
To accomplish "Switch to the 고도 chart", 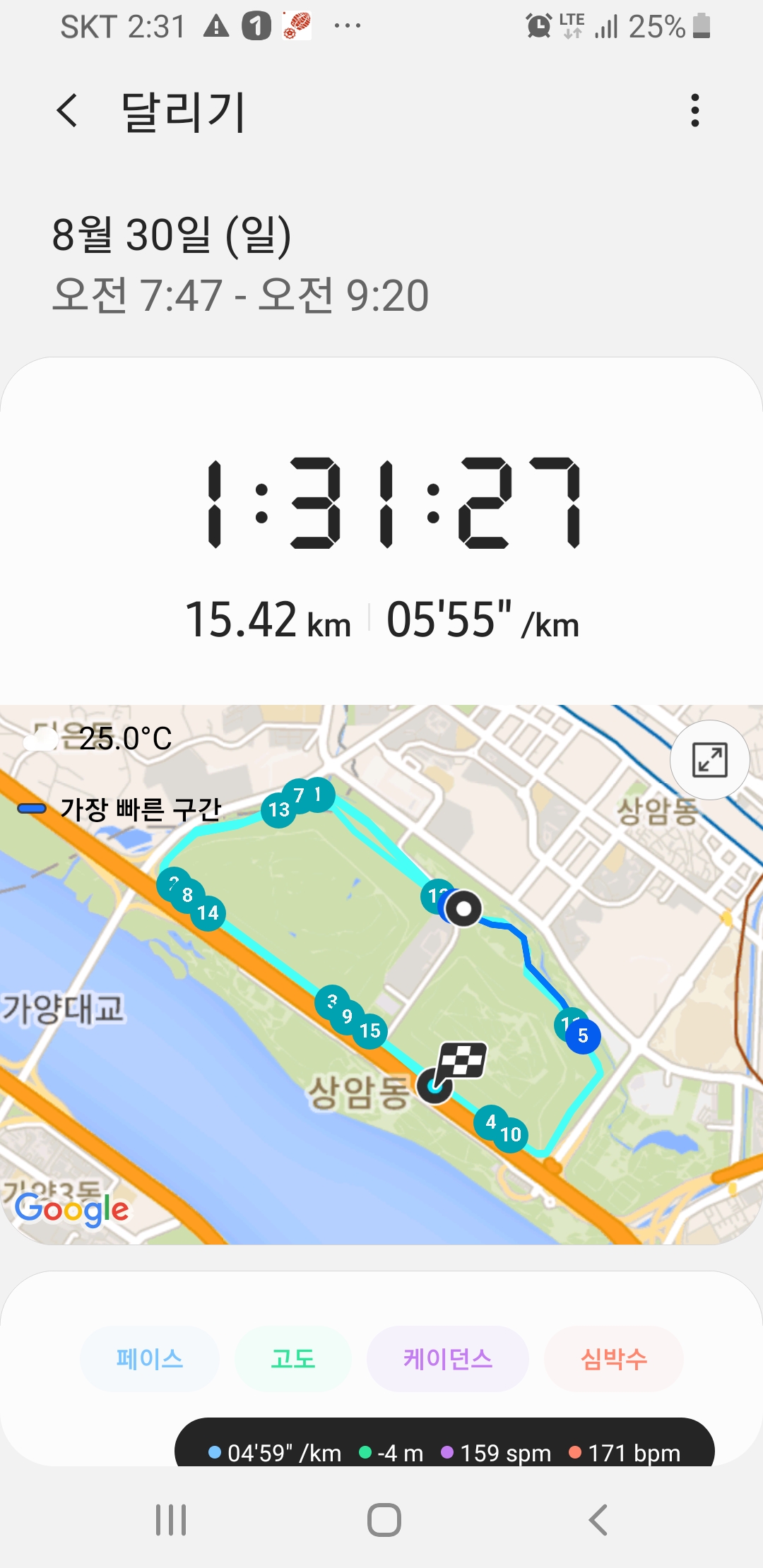I will click(x=293, y=1359).
